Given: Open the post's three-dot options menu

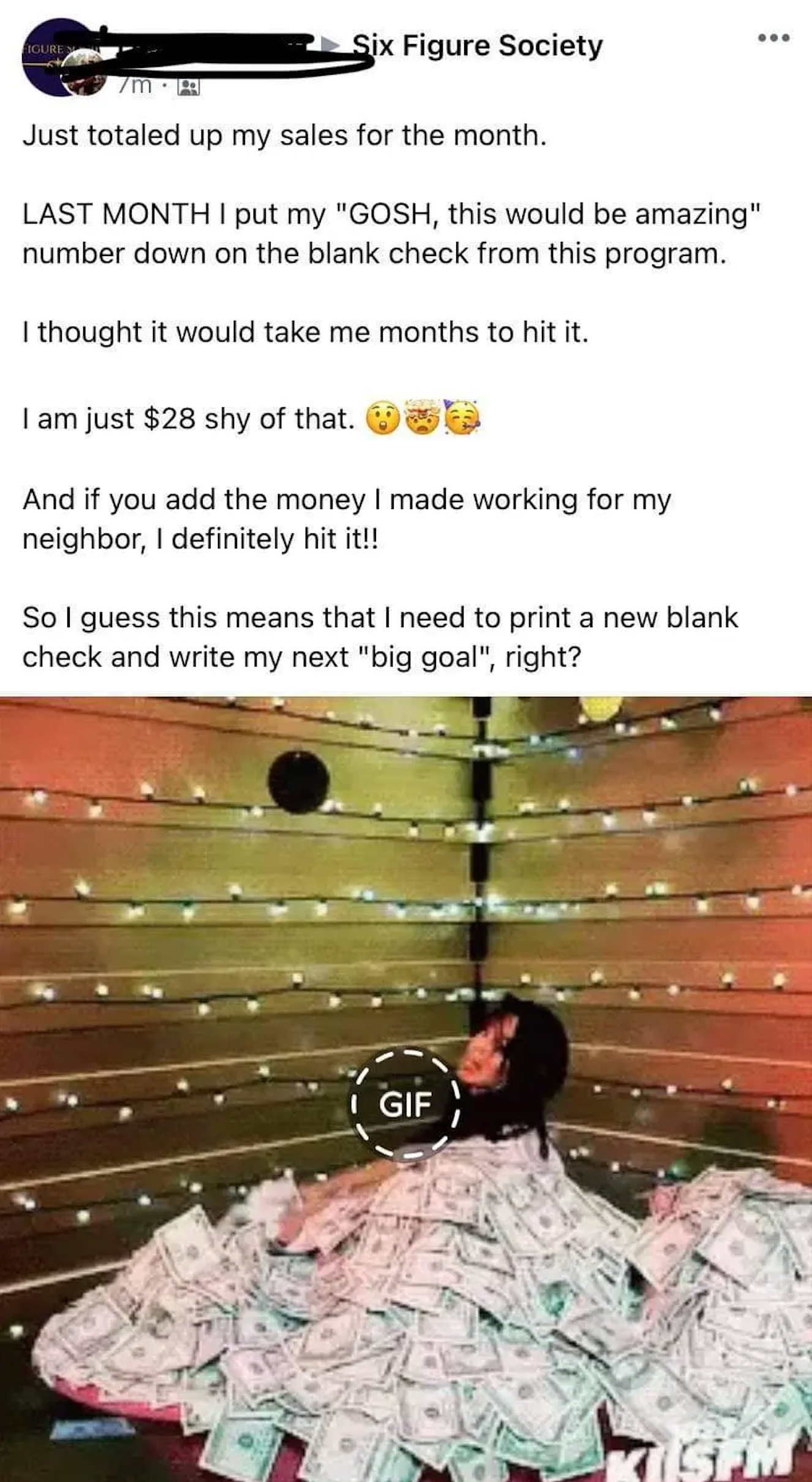Looking at the screenshot, I should pyautogui.click(x=774, y=38).
